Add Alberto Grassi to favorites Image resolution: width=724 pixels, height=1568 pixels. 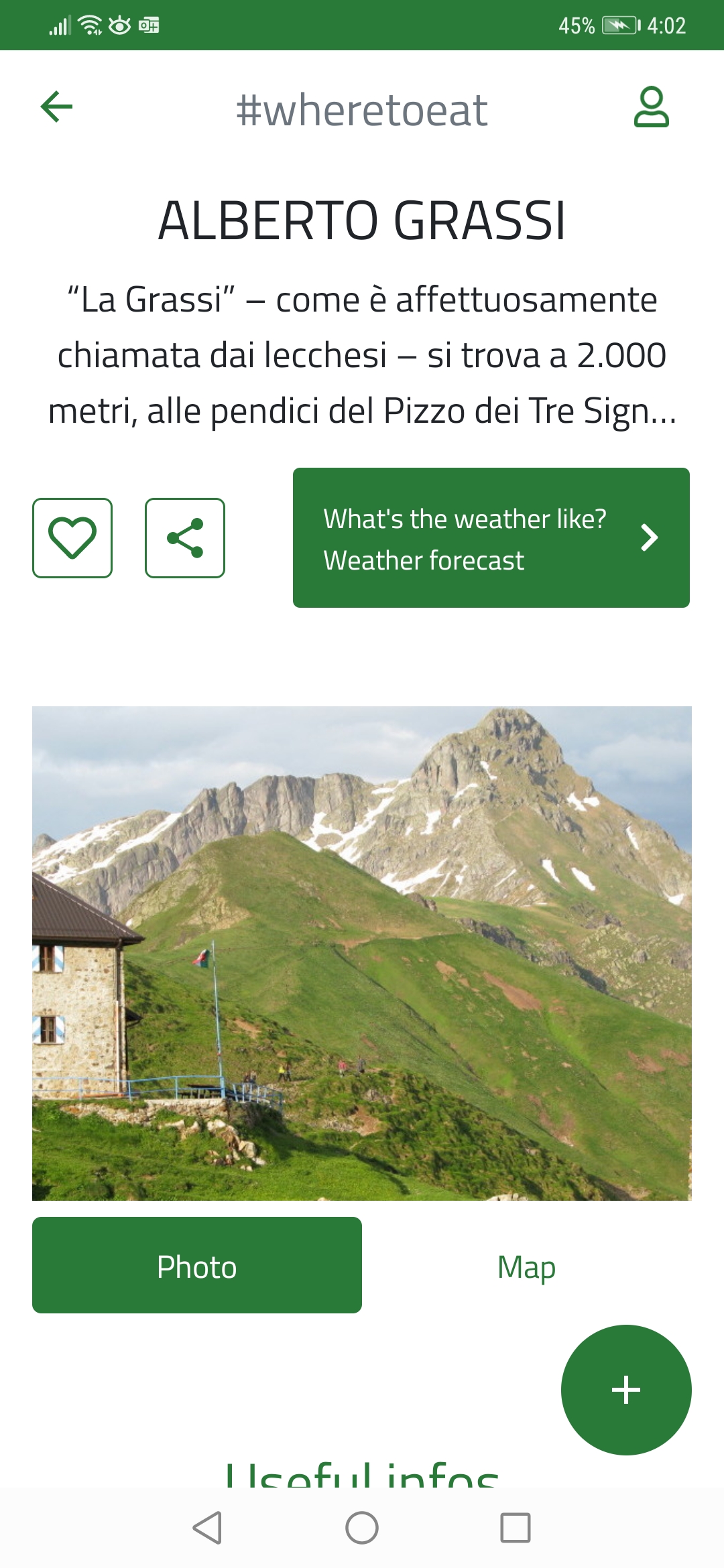tap(72, 538)
